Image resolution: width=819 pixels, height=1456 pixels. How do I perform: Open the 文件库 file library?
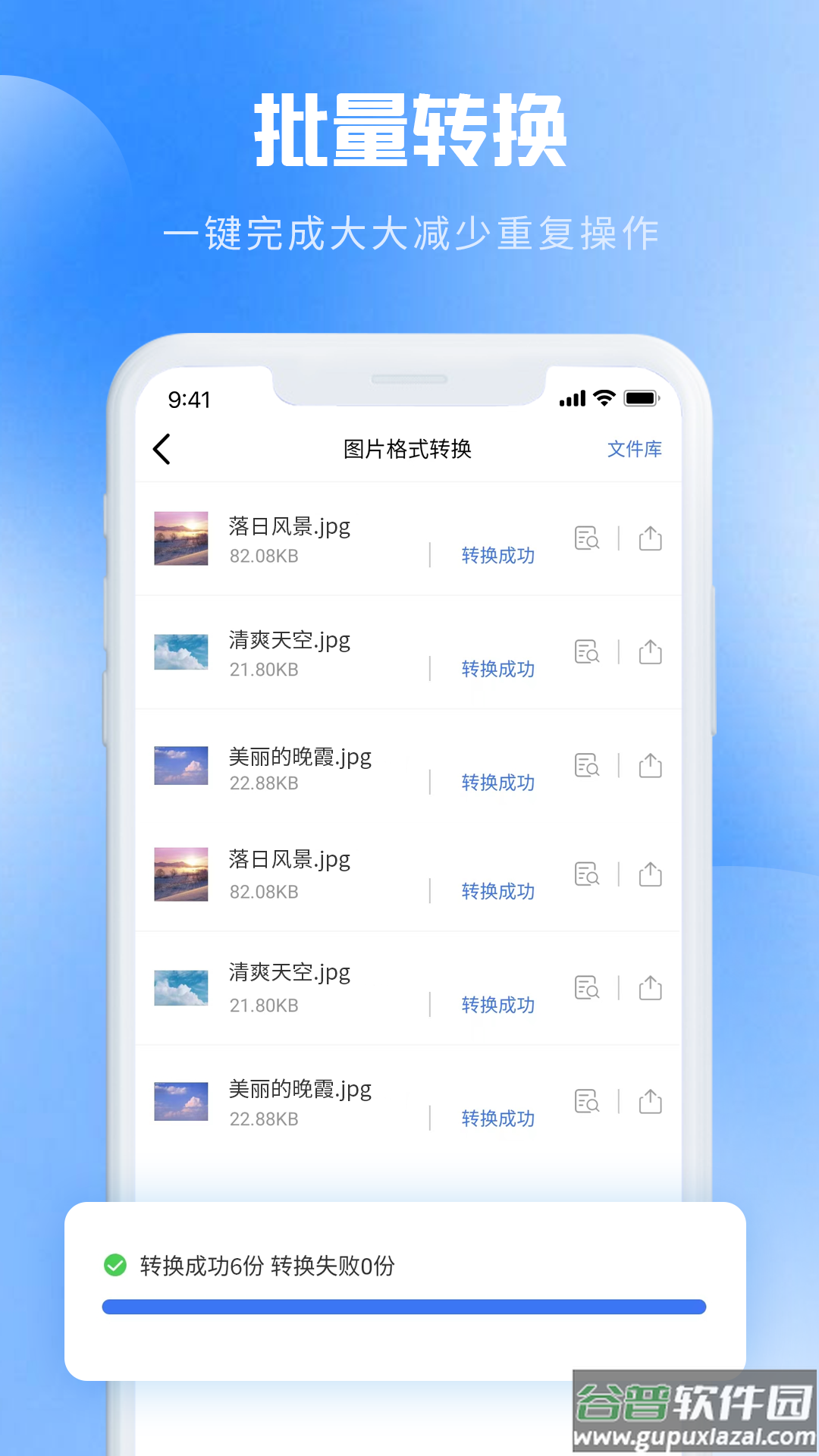(x=634, y=449)
